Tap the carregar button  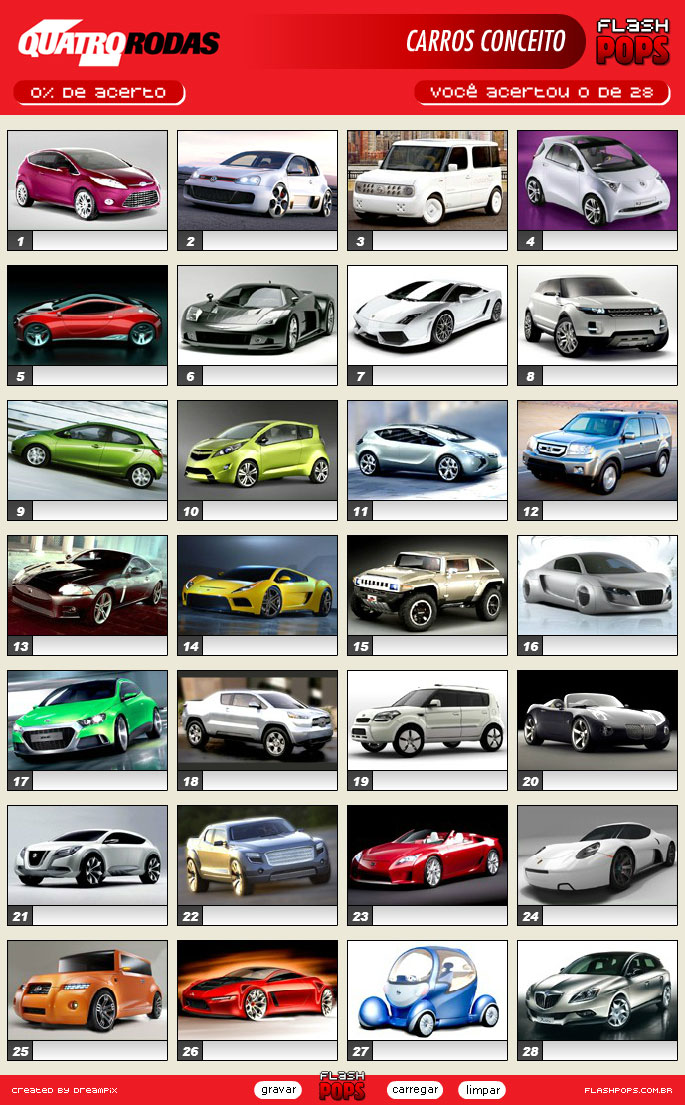(x=414, y=1090)
